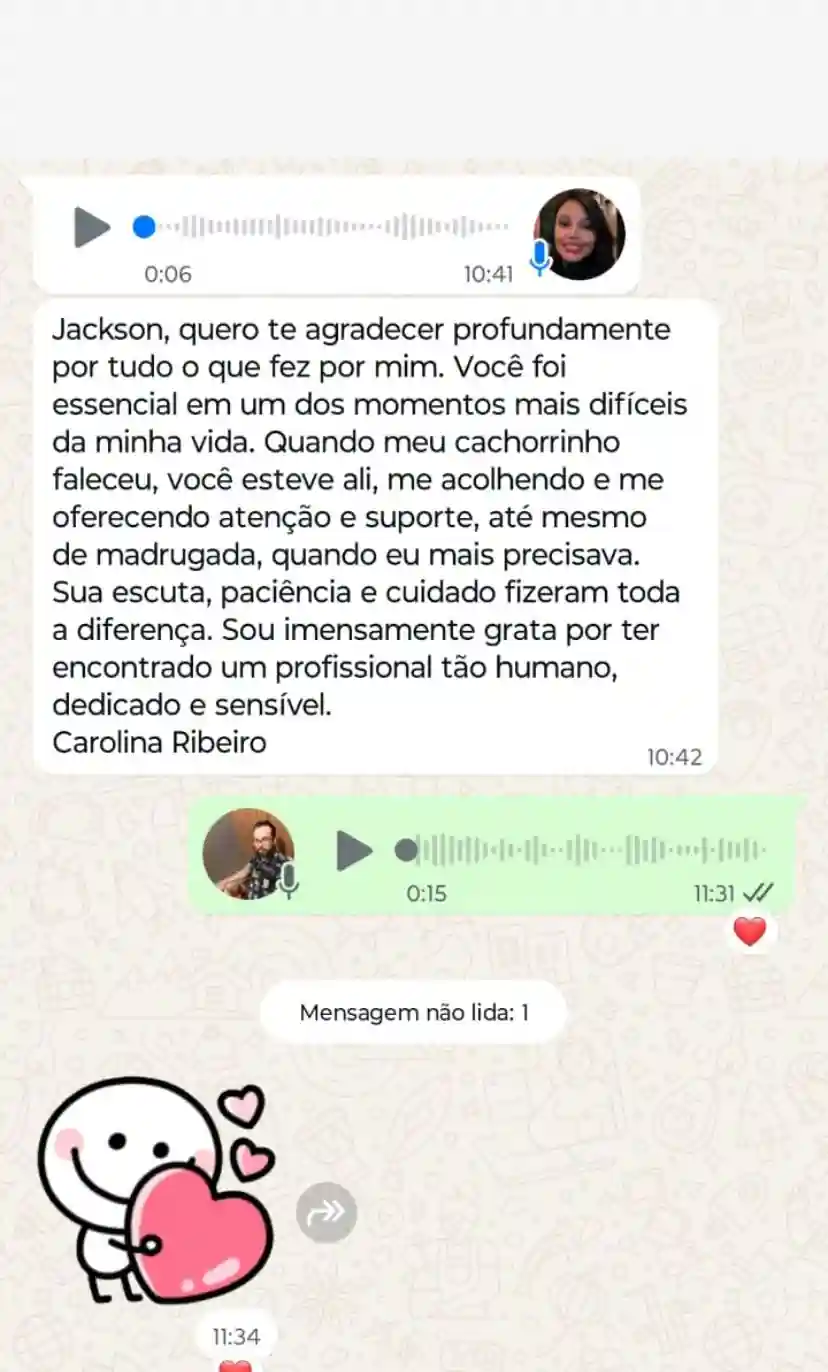Tap the blue seek dot on the 0:06 audio
828x1372 pixels.
tap(144, 227)
